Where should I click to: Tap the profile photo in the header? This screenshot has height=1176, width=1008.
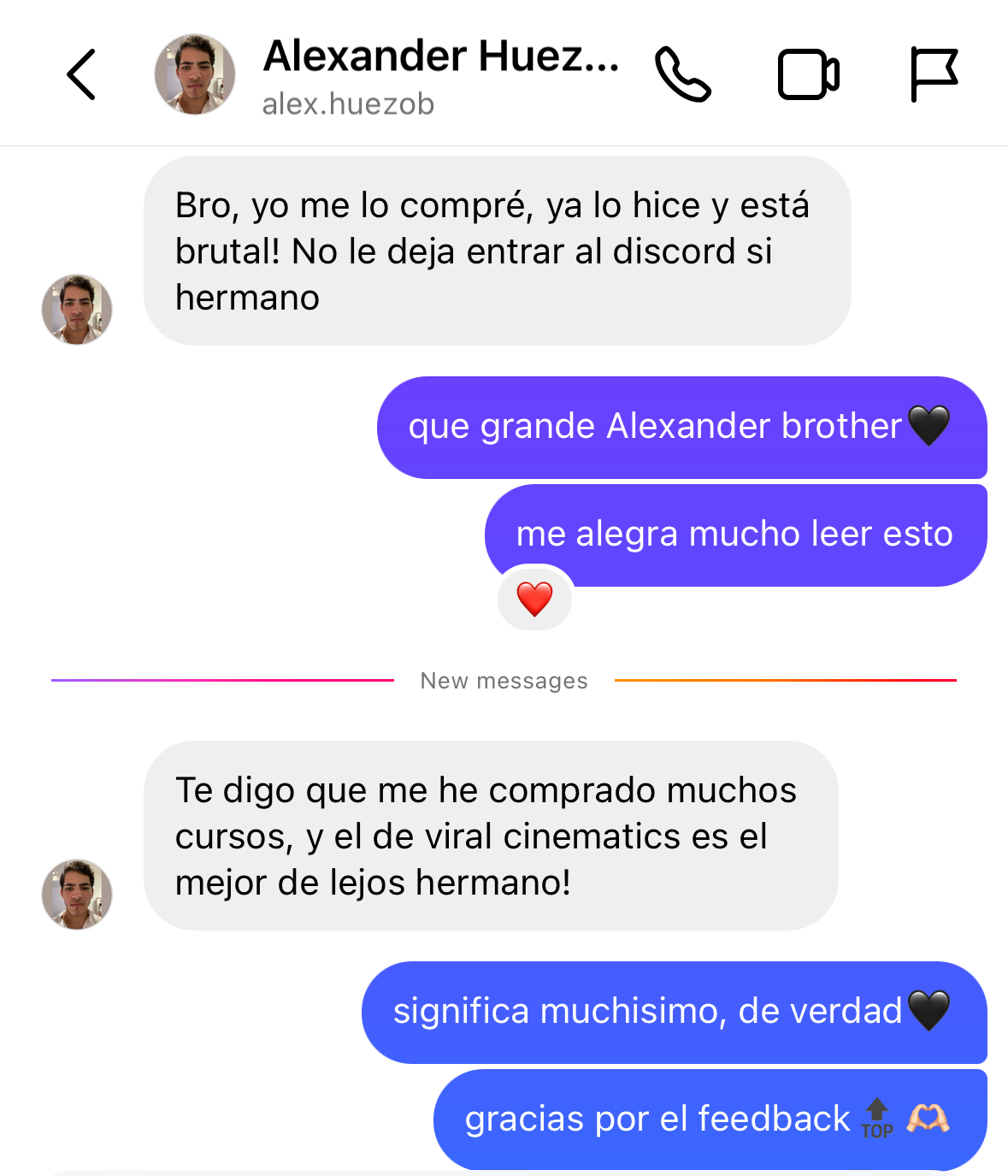coord(195,75)
